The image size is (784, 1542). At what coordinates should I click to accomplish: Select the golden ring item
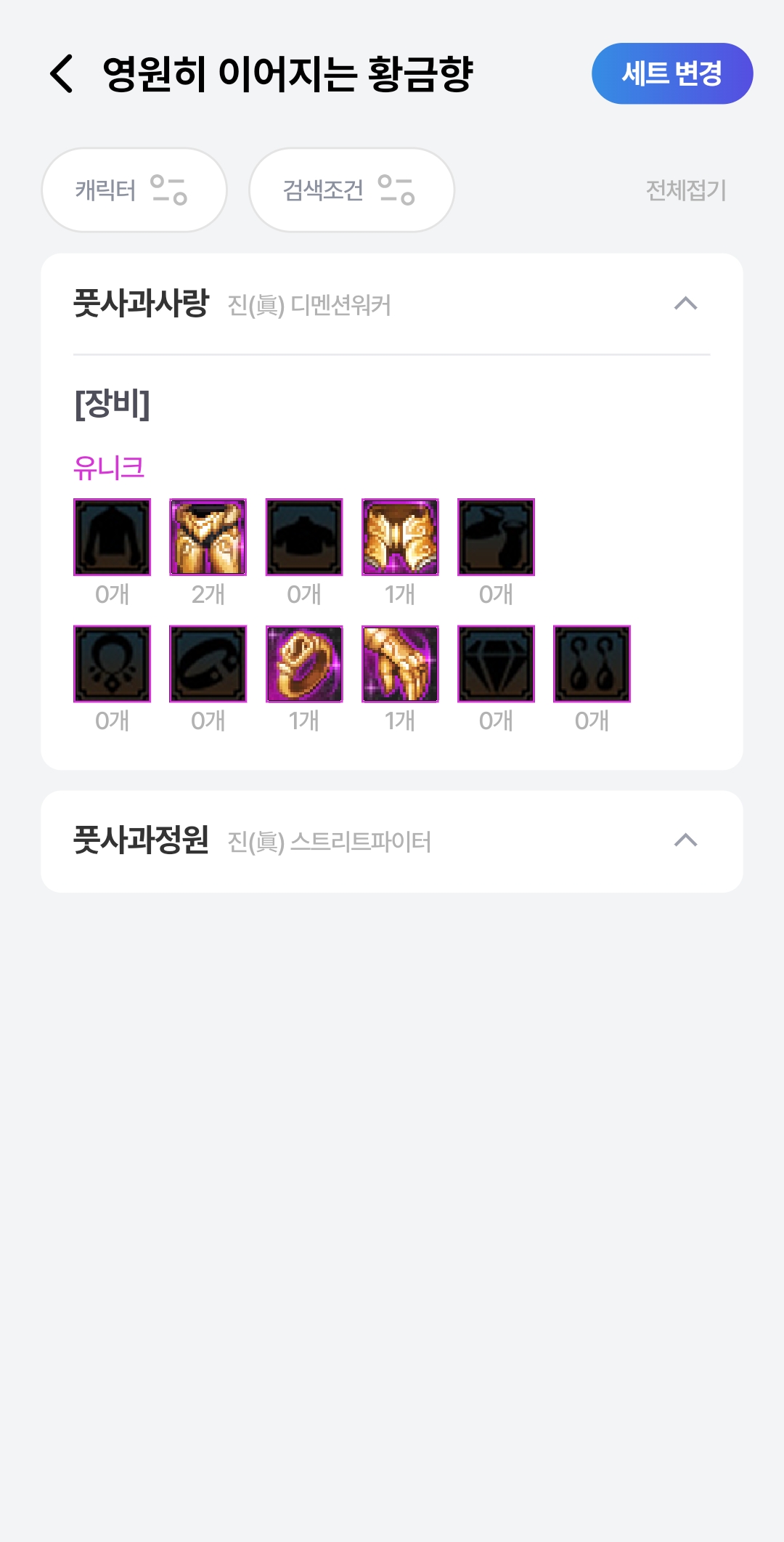[304, 664]
